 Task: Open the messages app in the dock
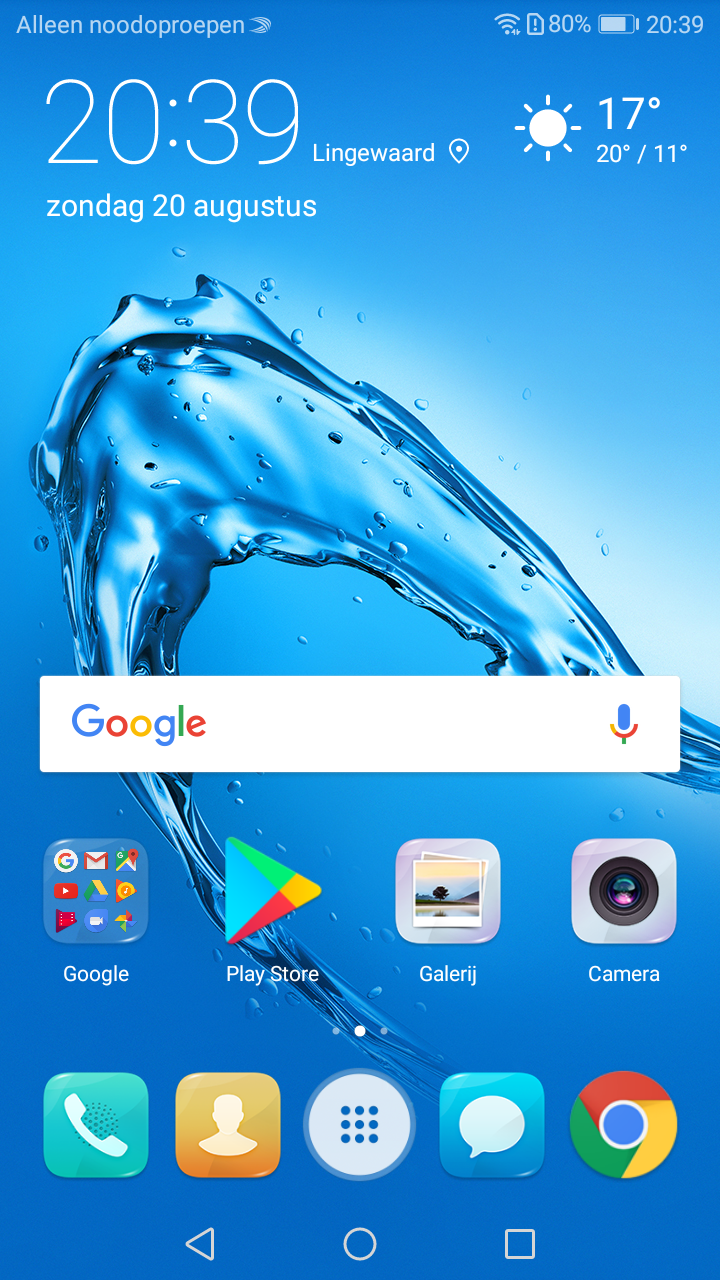pyautogui.click(x=492, y=1125)
